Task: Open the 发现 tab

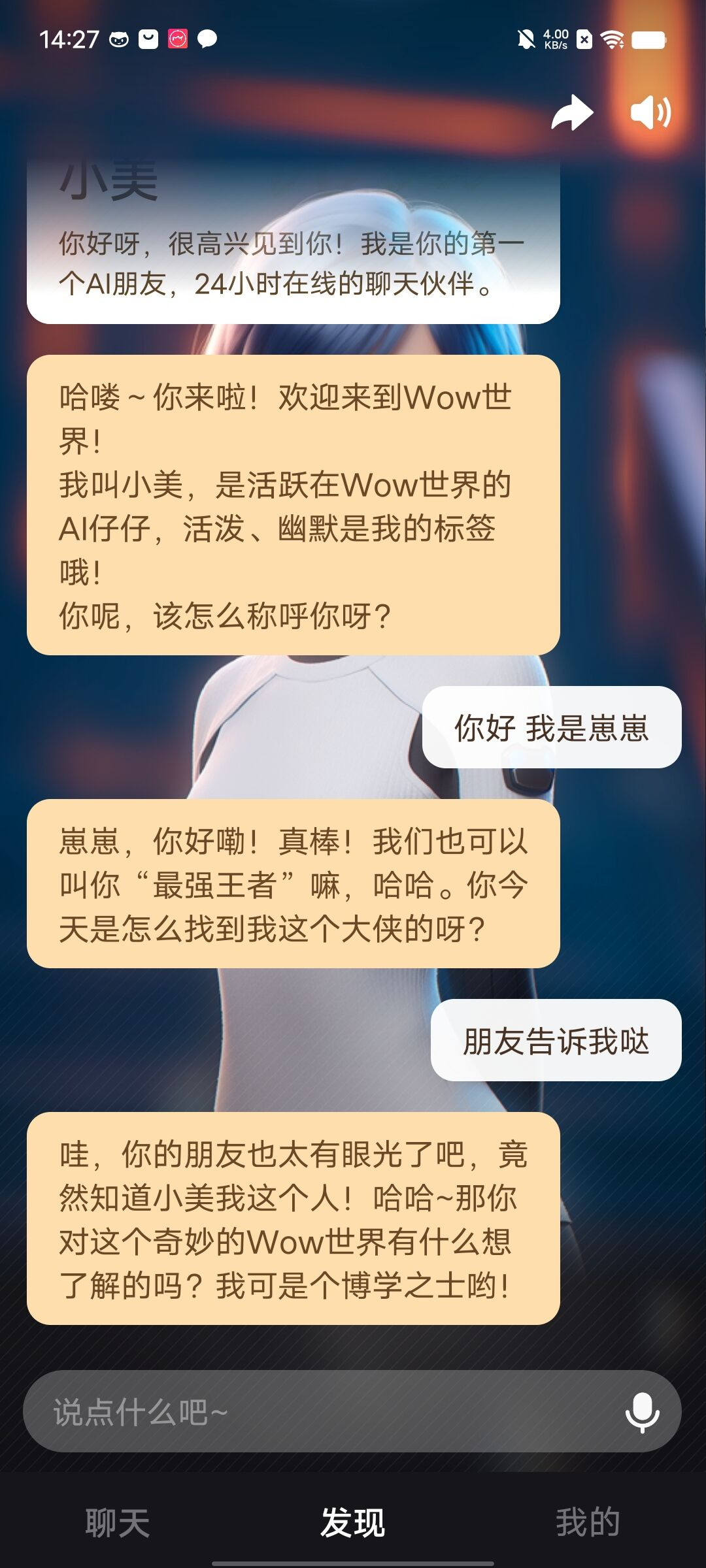Action: pyautogui.click(x=352, y=1522)
